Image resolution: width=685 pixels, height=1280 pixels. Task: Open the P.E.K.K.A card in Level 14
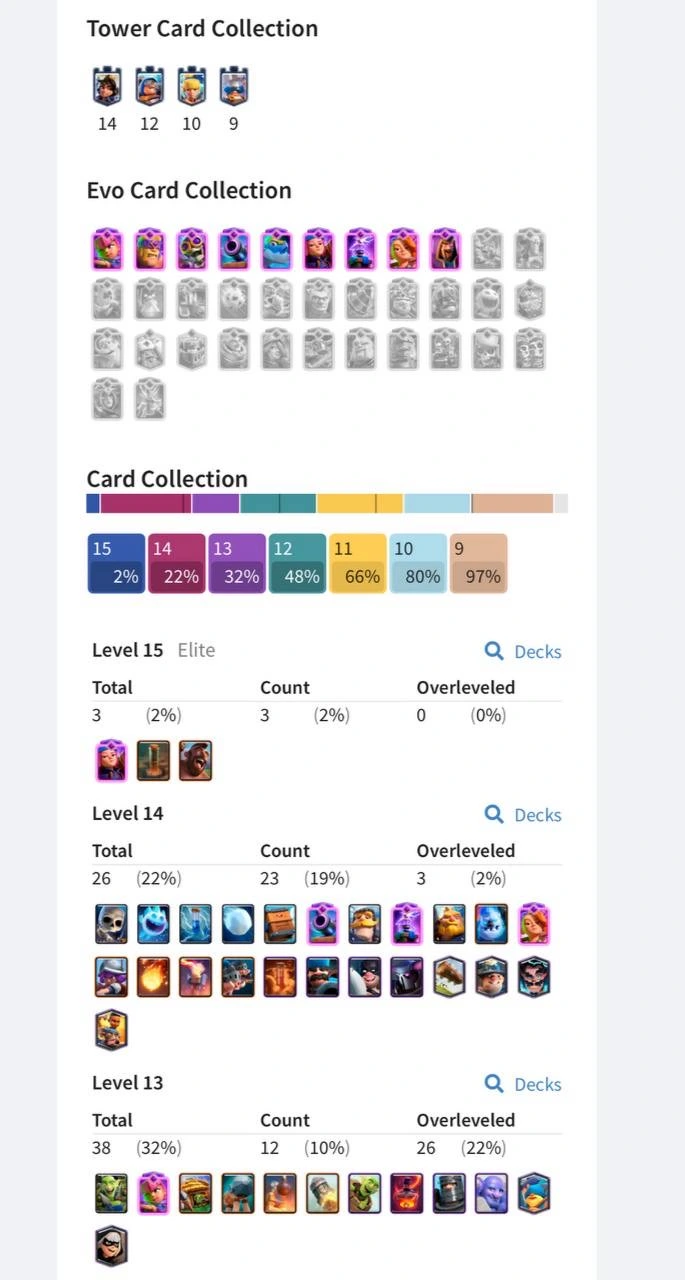pyautogui.click(x=407, y=977)
